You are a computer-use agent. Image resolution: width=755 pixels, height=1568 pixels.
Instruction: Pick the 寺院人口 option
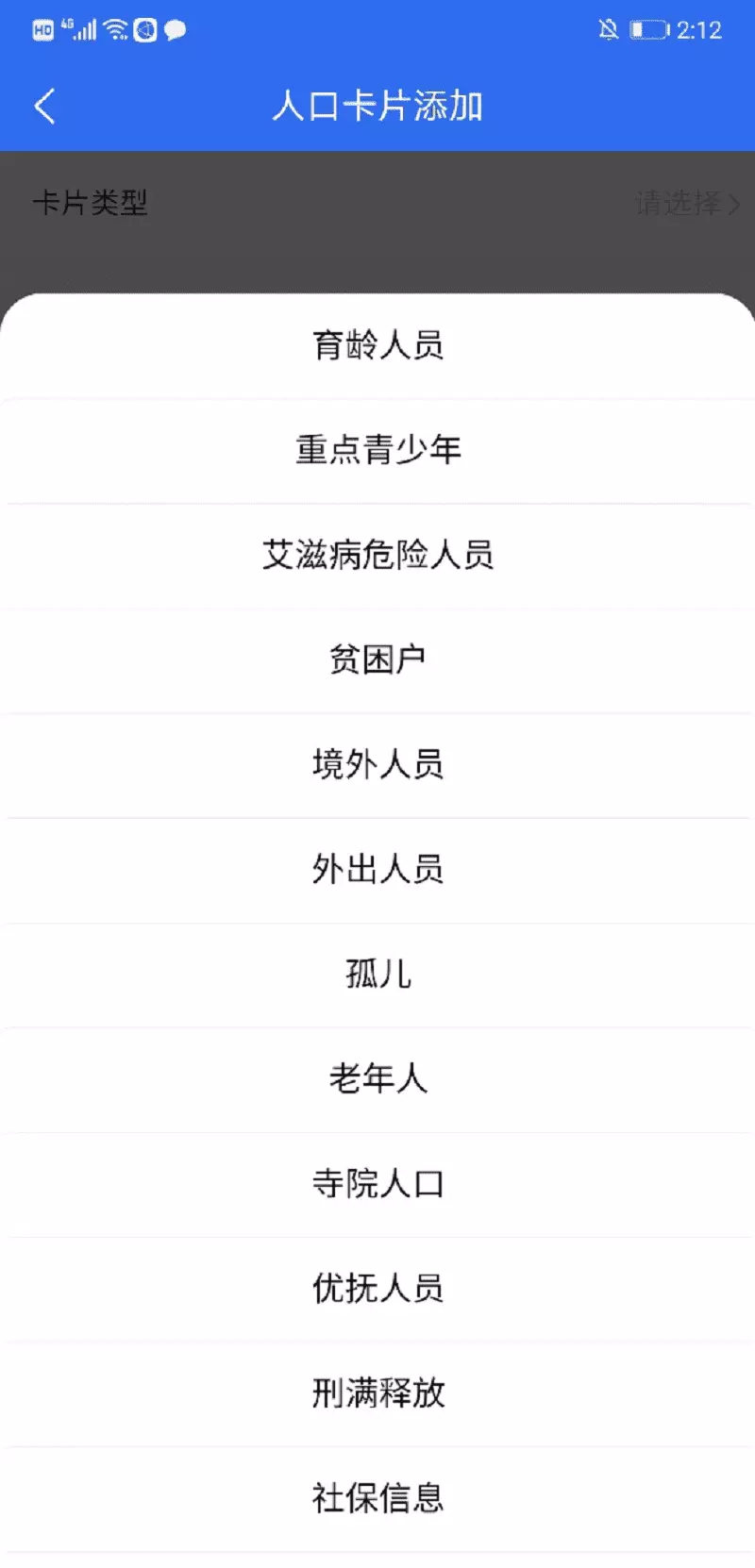377,1183
